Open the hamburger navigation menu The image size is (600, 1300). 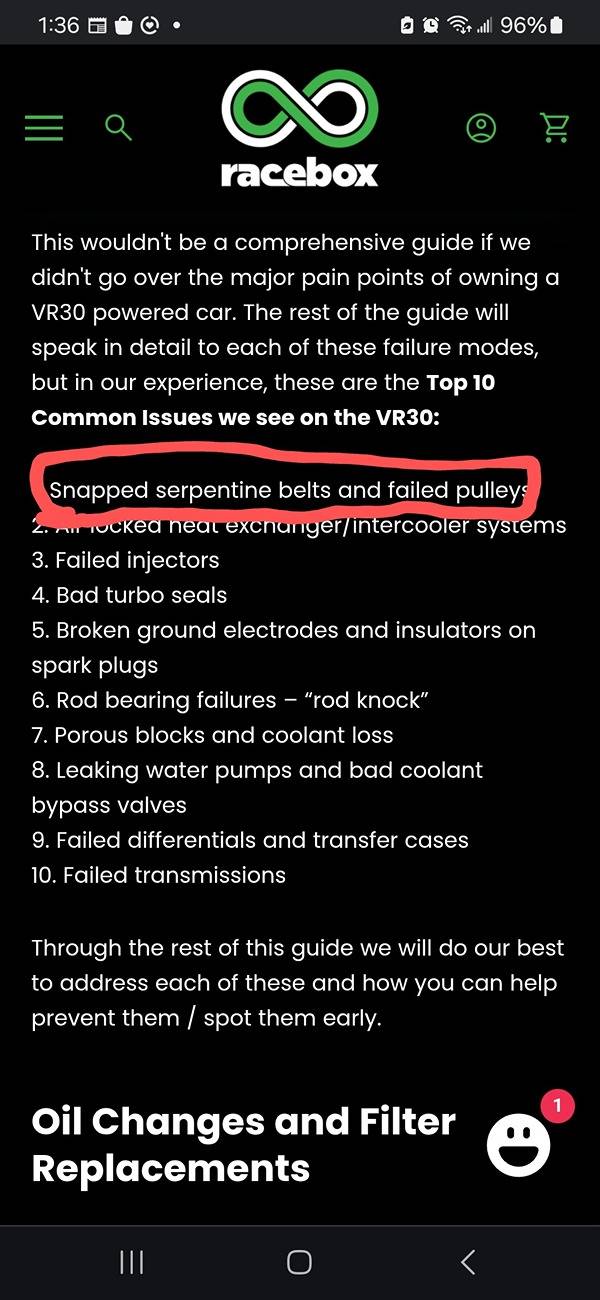pos(44,127)
